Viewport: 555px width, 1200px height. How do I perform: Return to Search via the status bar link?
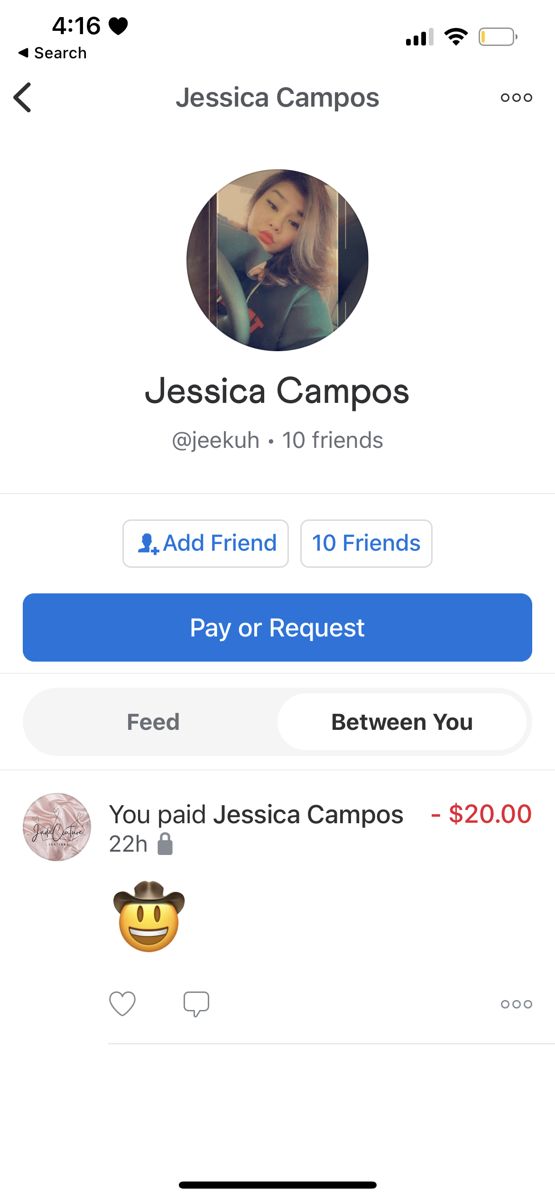click(x=52, y=53)
